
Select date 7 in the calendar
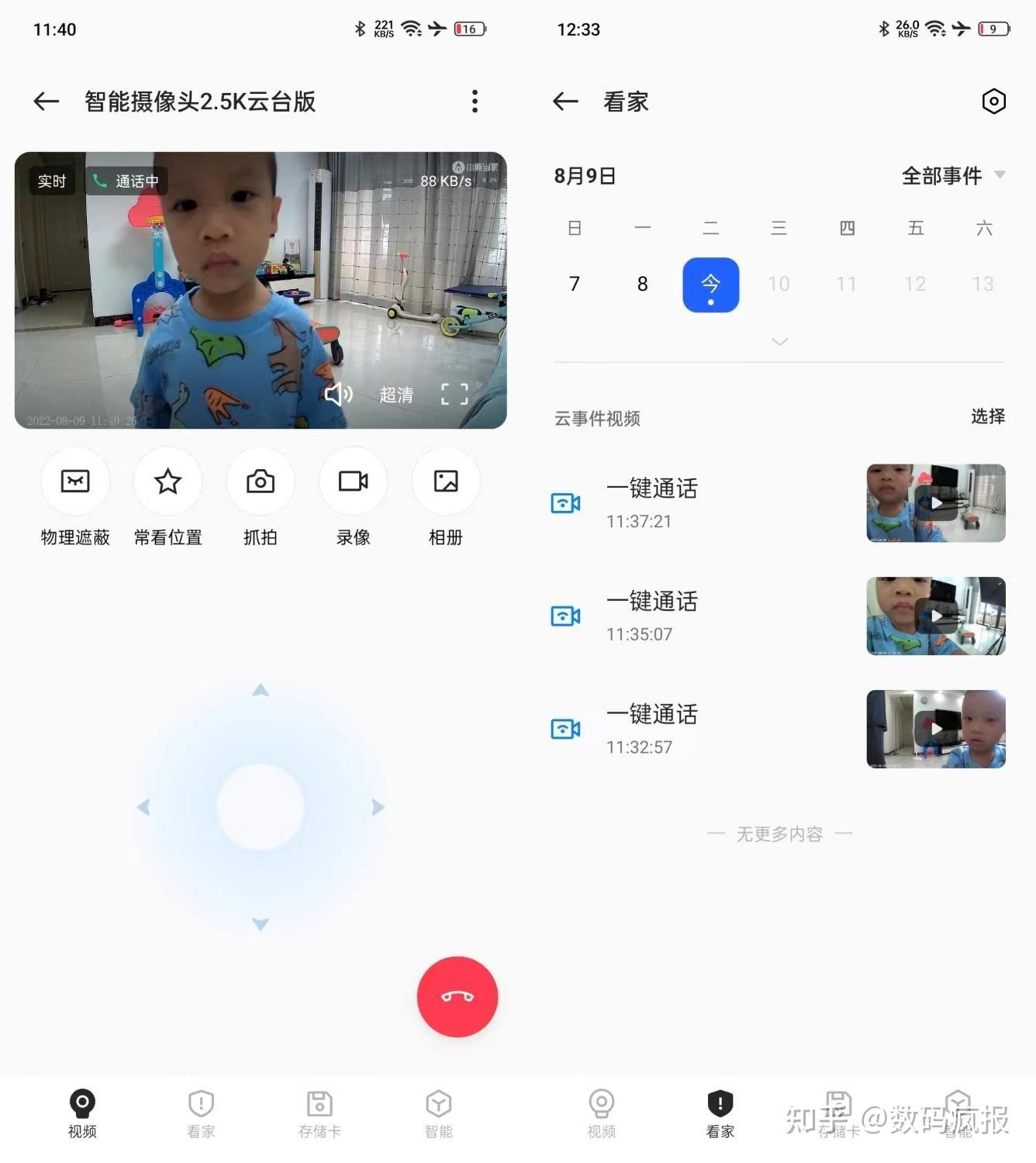point(575,285)
